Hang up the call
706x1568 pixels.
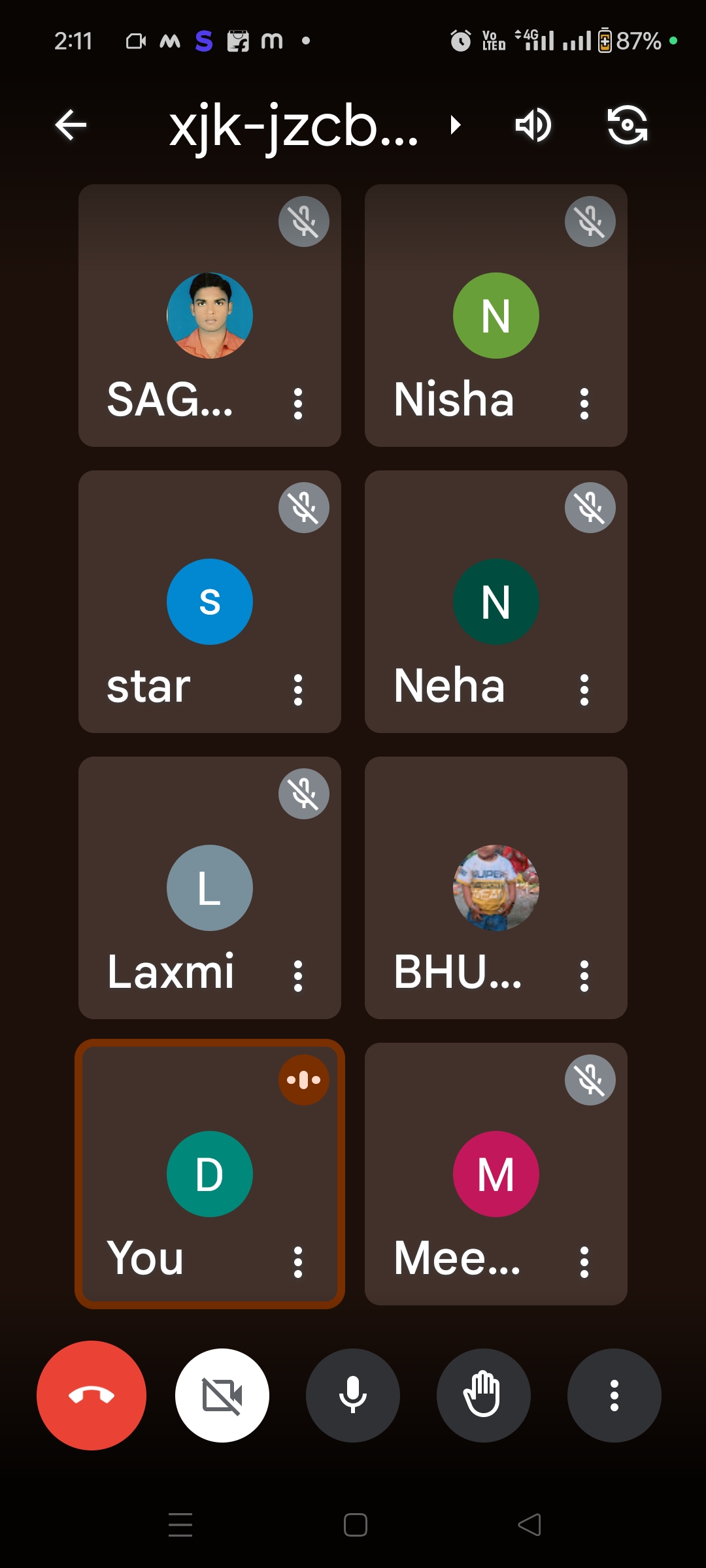92,1396
